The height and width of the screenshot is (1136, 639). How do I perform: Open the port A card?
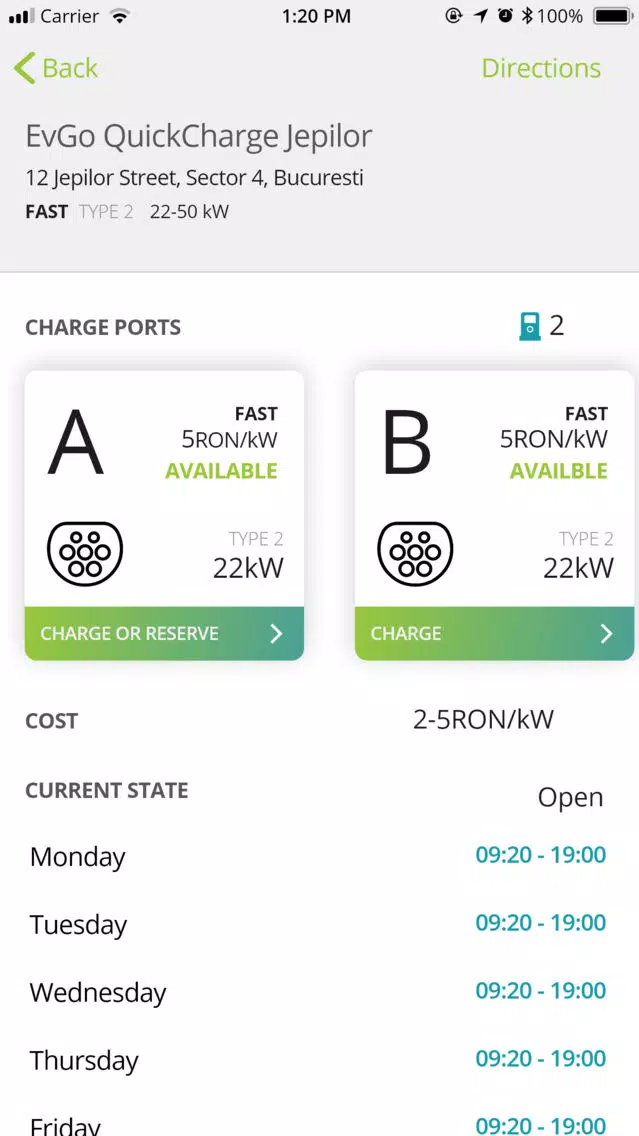click(x=164, y=489)
